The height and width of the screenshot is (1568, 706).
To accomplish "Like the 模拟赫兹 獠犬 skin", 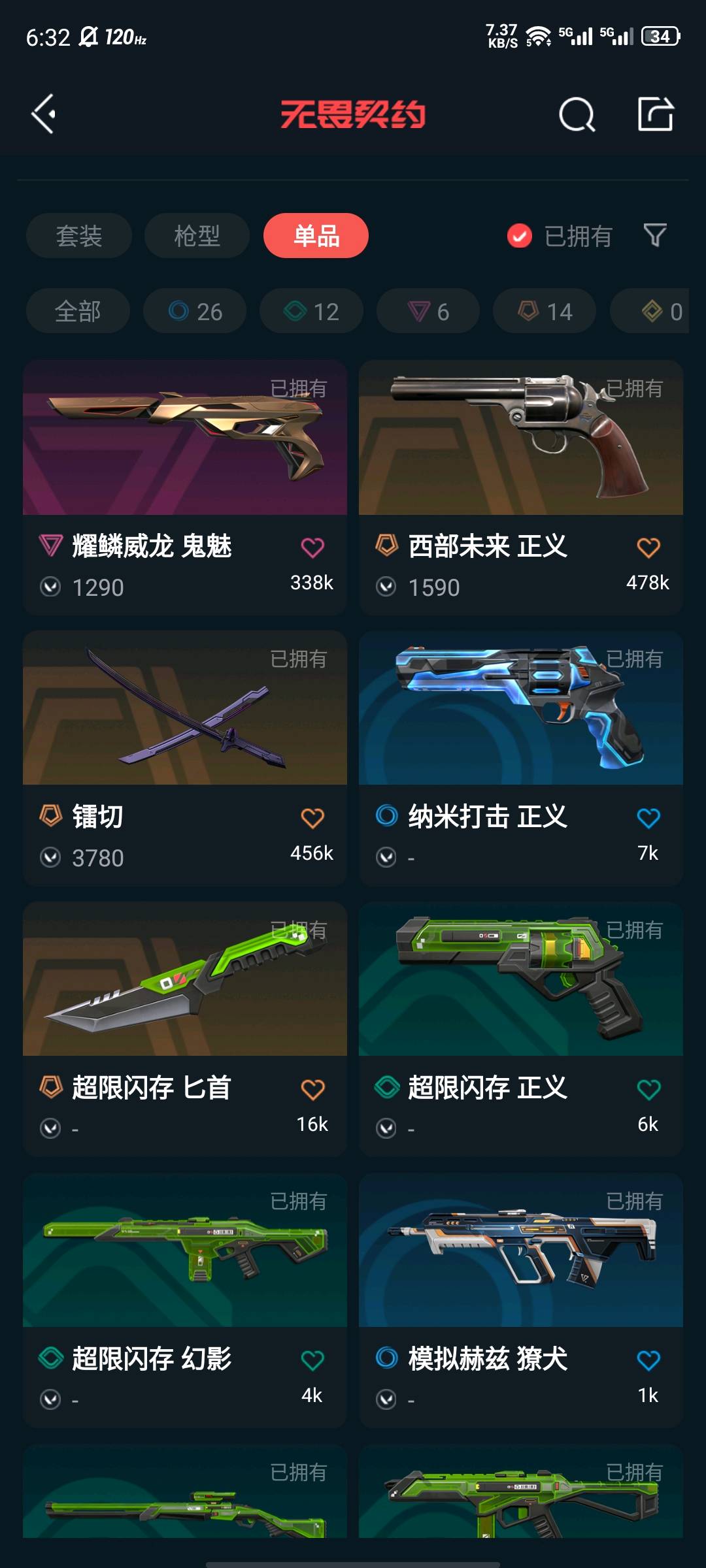I will click(x=648, y=1360).
